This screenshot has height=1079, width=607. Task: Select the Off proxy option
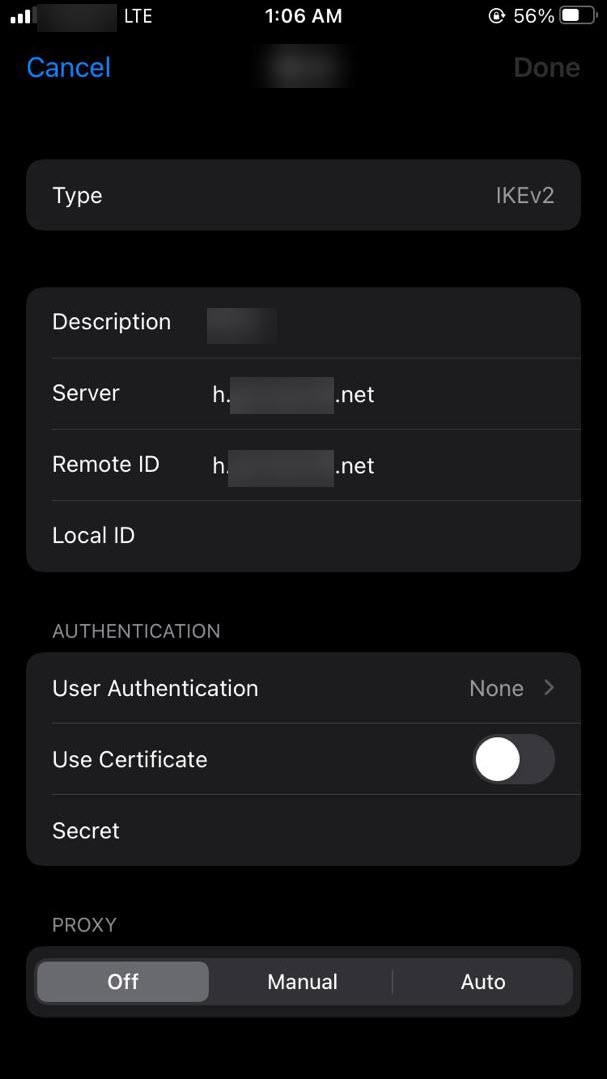[x=123, y=982]
